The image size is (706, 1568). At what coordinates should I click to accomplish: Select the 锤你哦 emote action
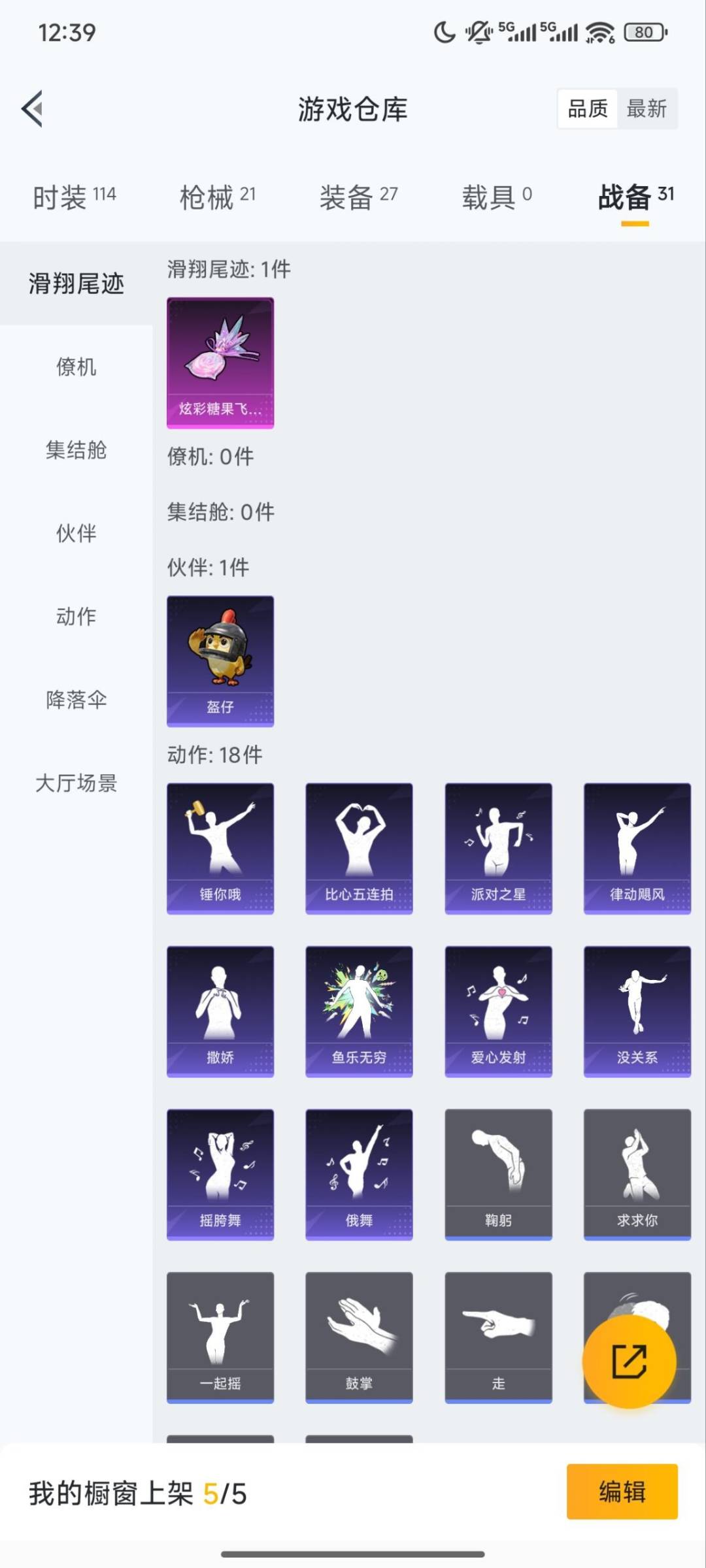[220, 846]
